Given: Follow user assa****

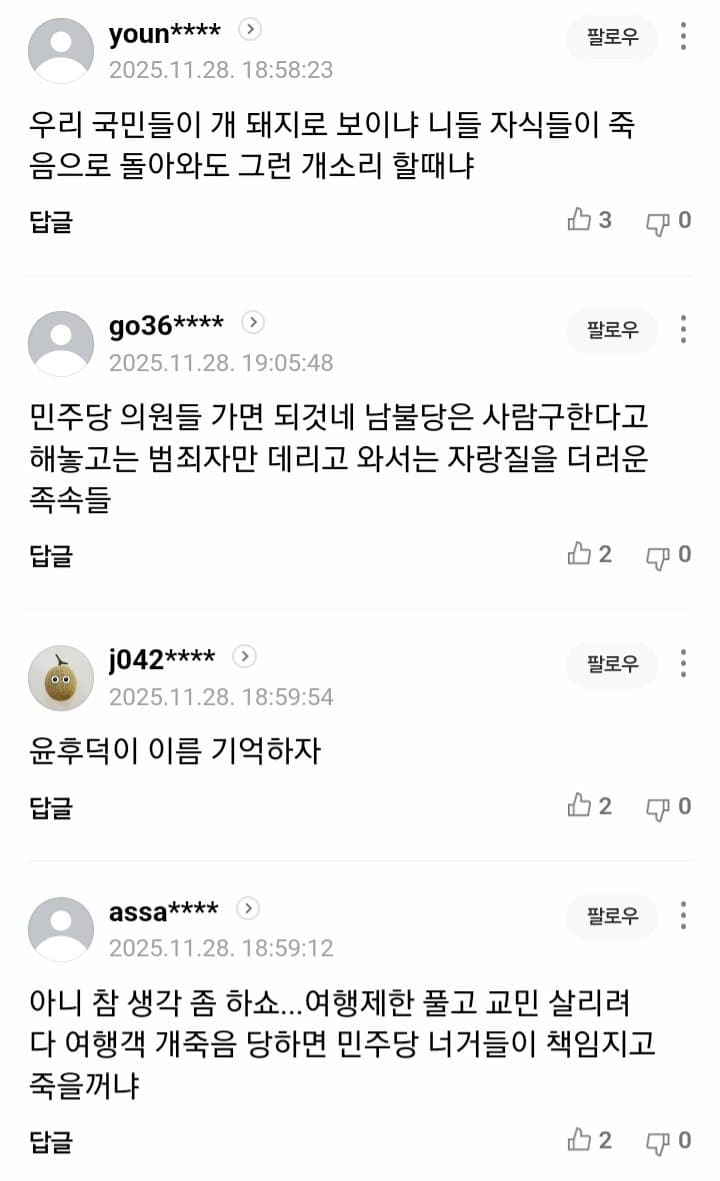Looking at the screenshot, I should [612, 916].
